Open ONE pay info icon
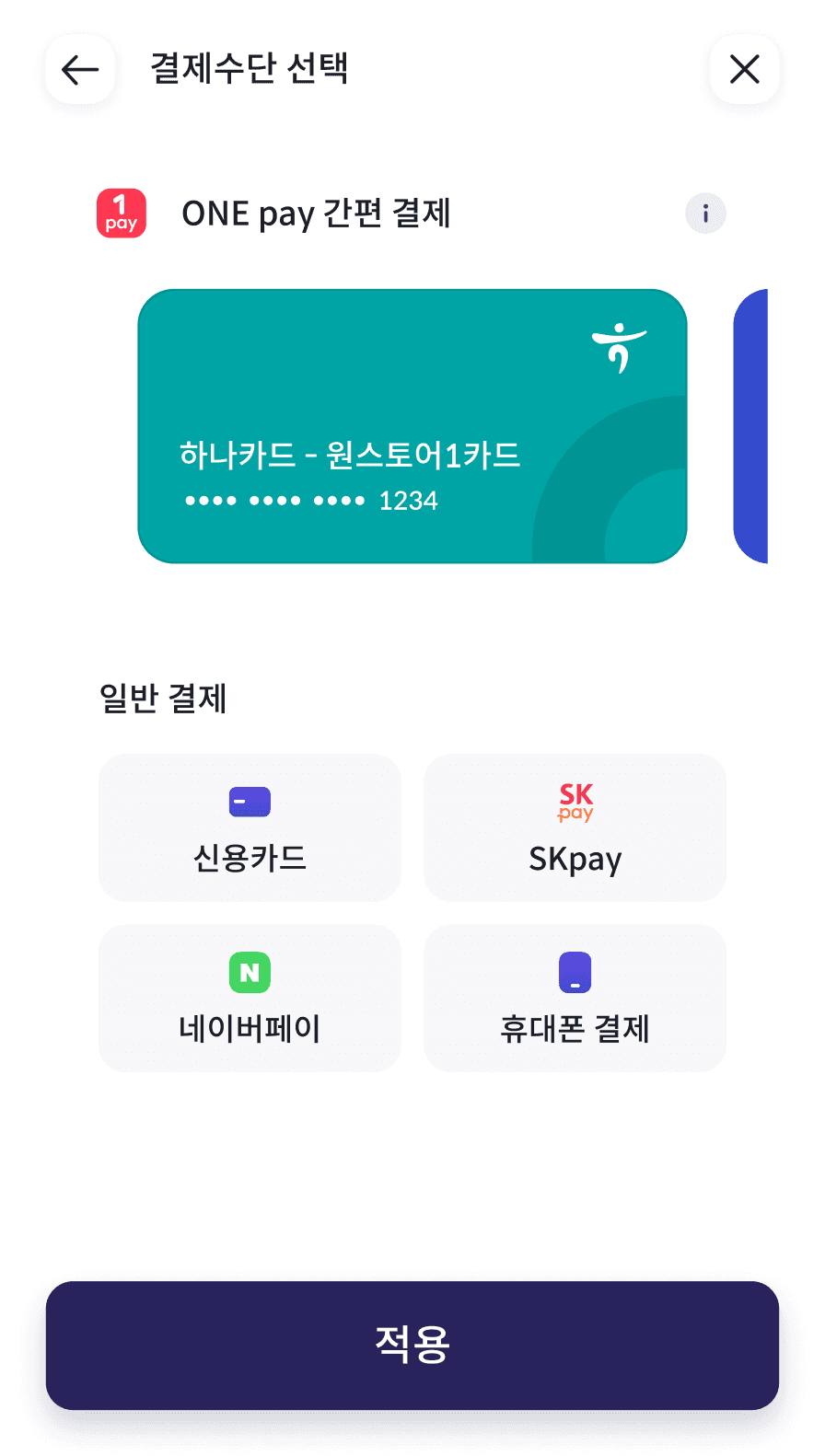825x1456 pixels. pos(705,214)
